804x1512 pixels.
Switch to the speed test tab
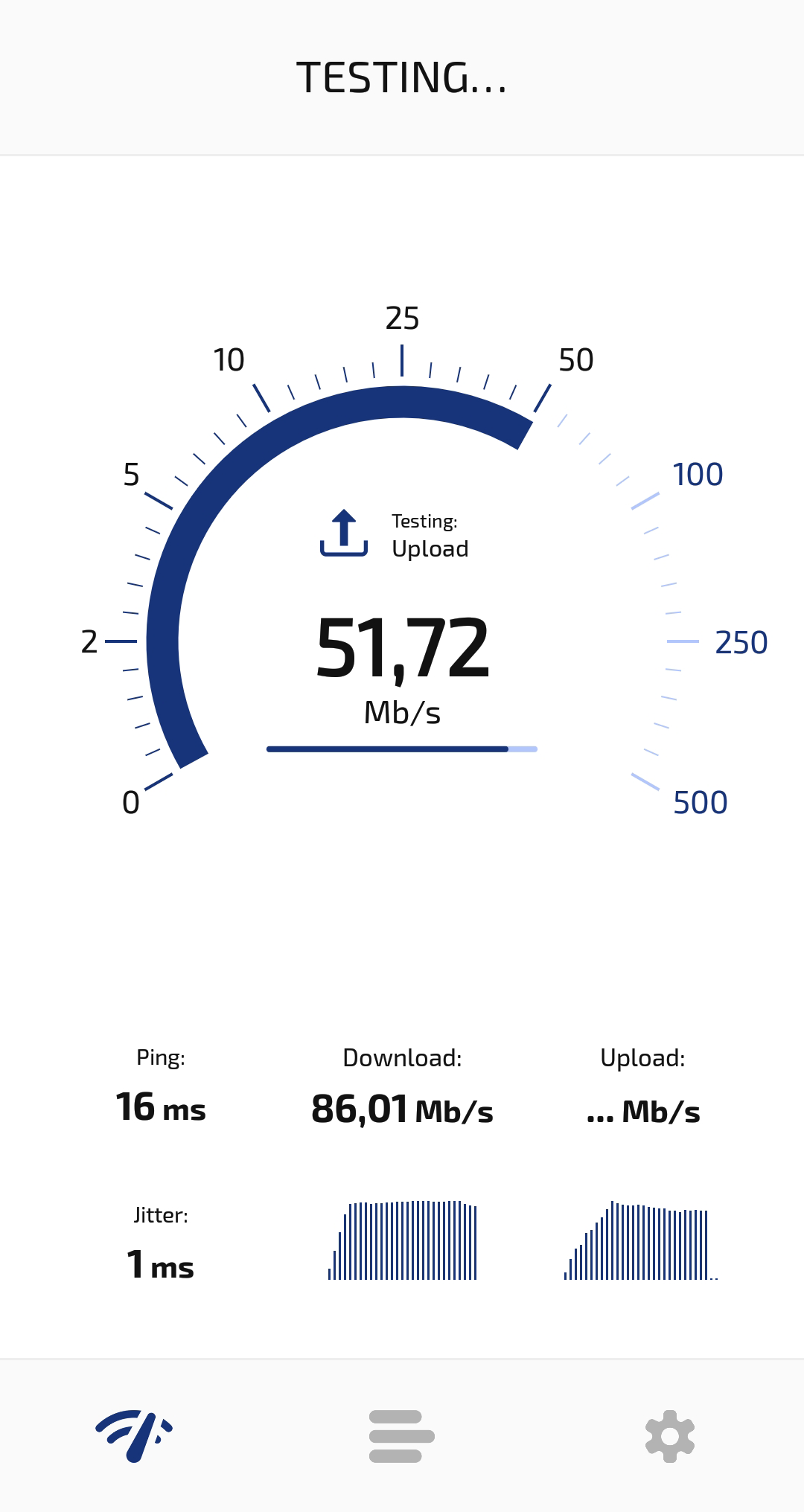pos(134,1435)
